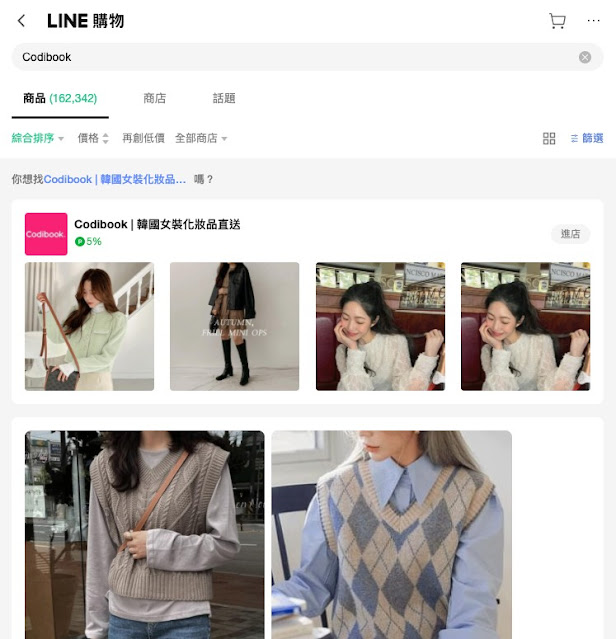
Task: Switch to the 商店 tab
Action: point(154,98)
